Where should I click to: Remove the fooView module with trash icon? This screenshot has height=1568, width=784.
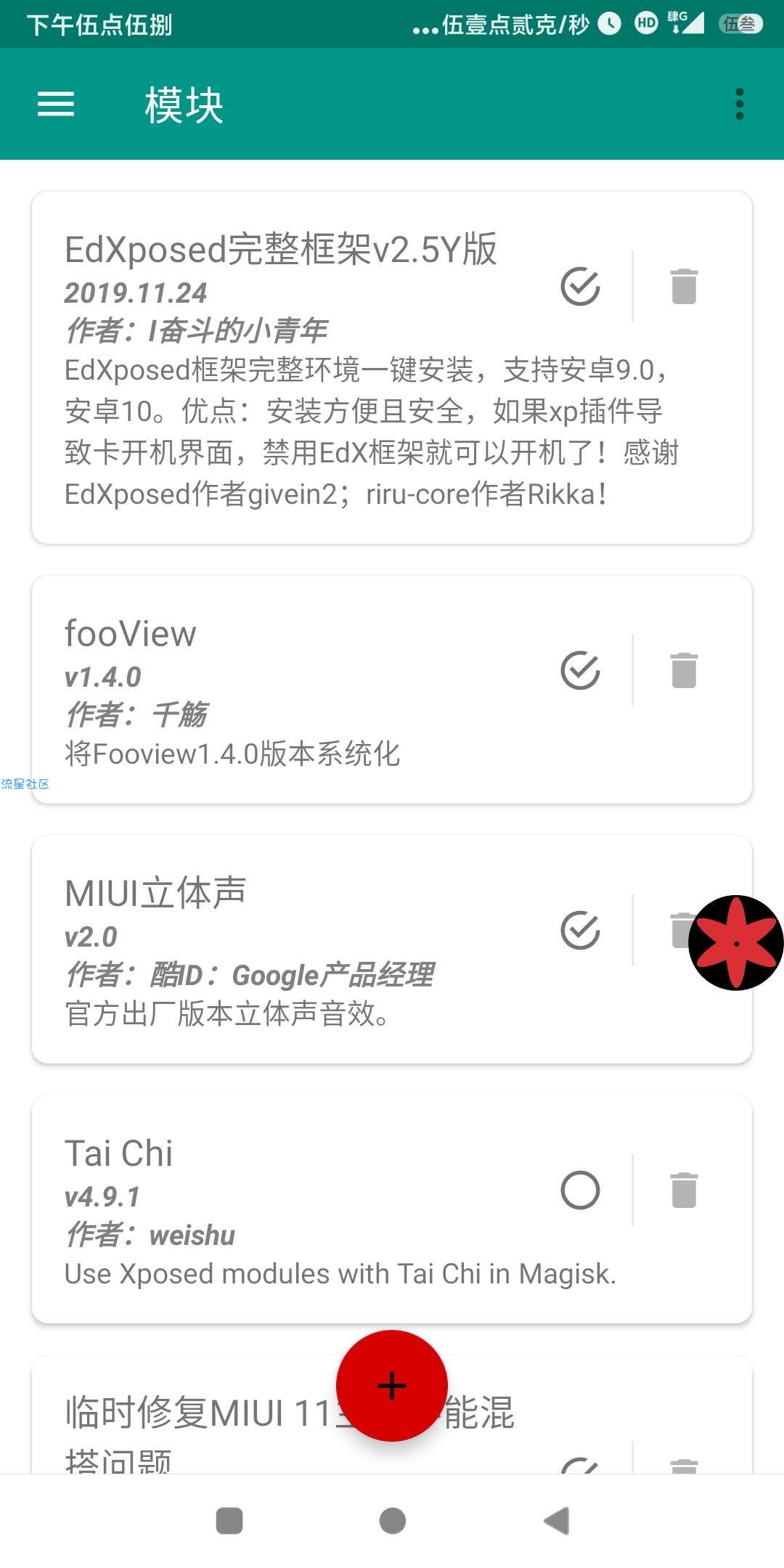point(684,670)
